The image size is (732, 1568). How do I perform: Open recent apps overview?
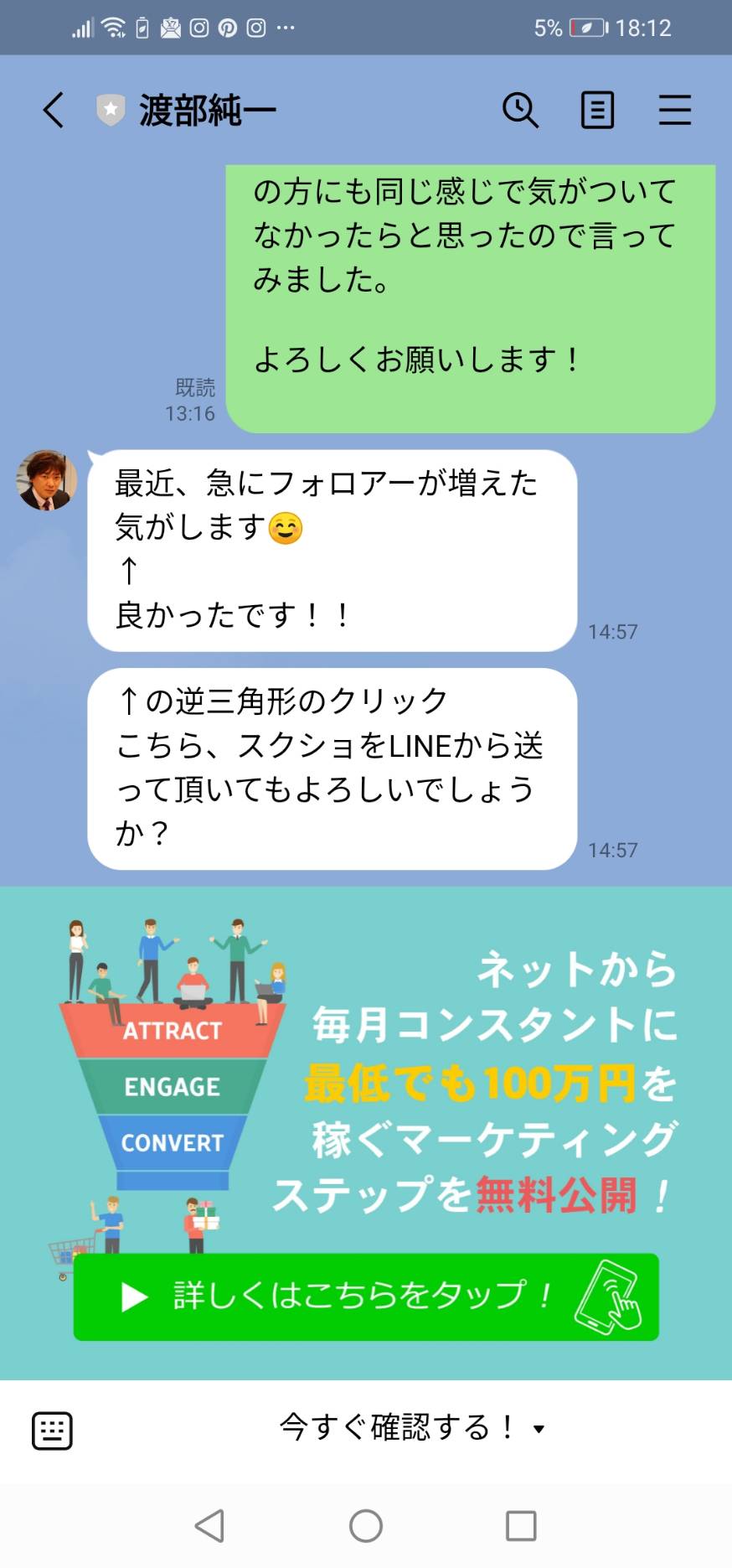click(x=521, y=1526)
